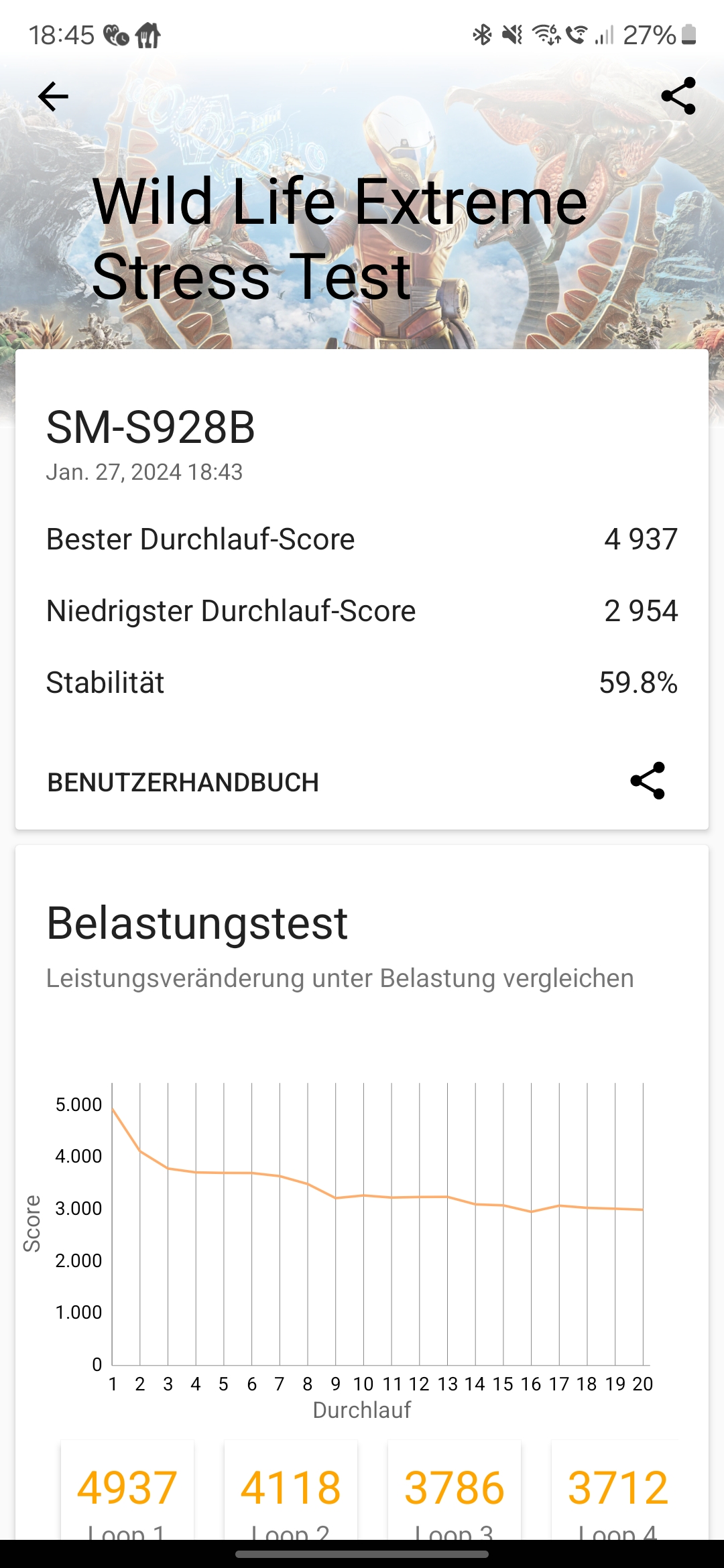This screenshot has width=724, height=1568.
Task: Select the Loop 1 score card 4937
Action: click(127, 1490)
